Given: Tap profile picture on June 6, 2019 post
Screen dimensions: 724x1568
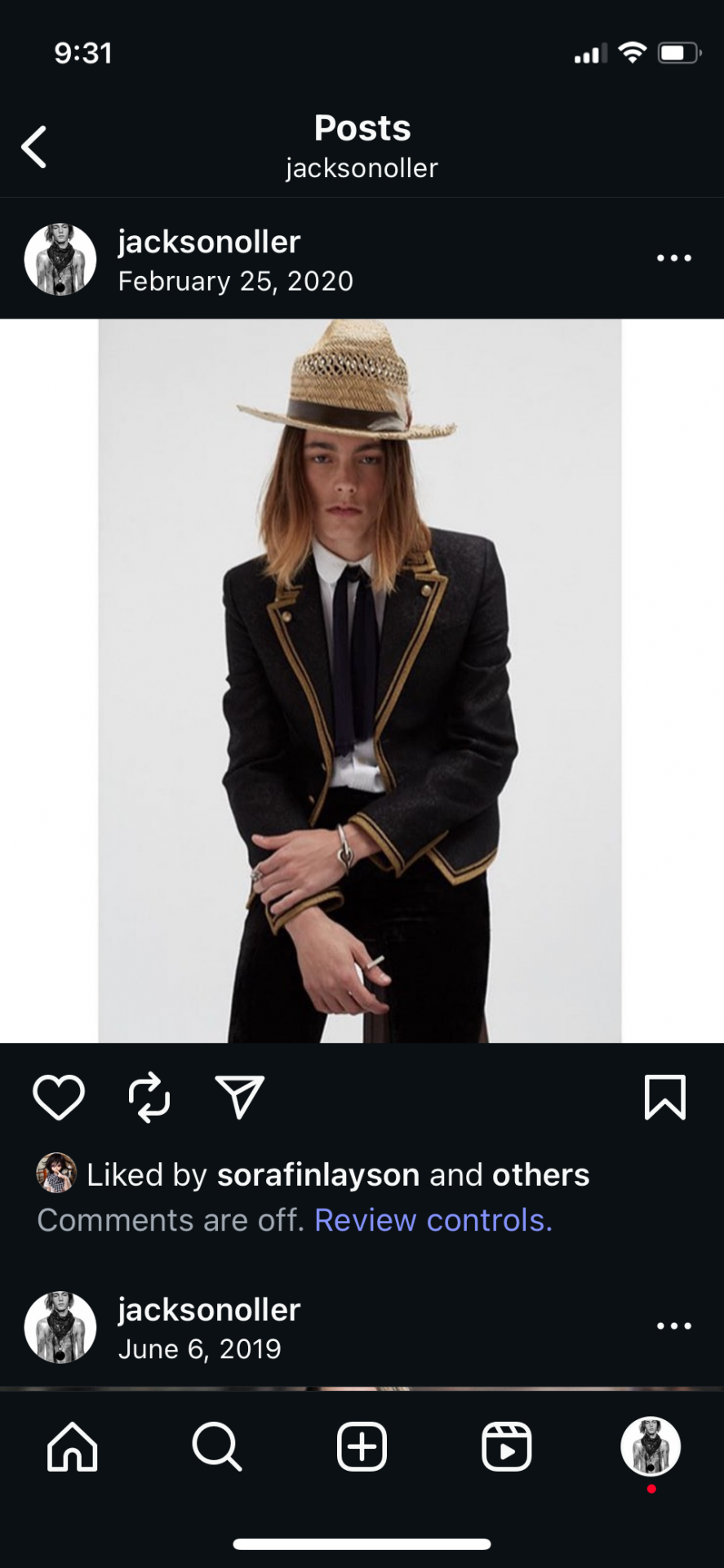Looking at the screenshot, I should click(60, 1326).
